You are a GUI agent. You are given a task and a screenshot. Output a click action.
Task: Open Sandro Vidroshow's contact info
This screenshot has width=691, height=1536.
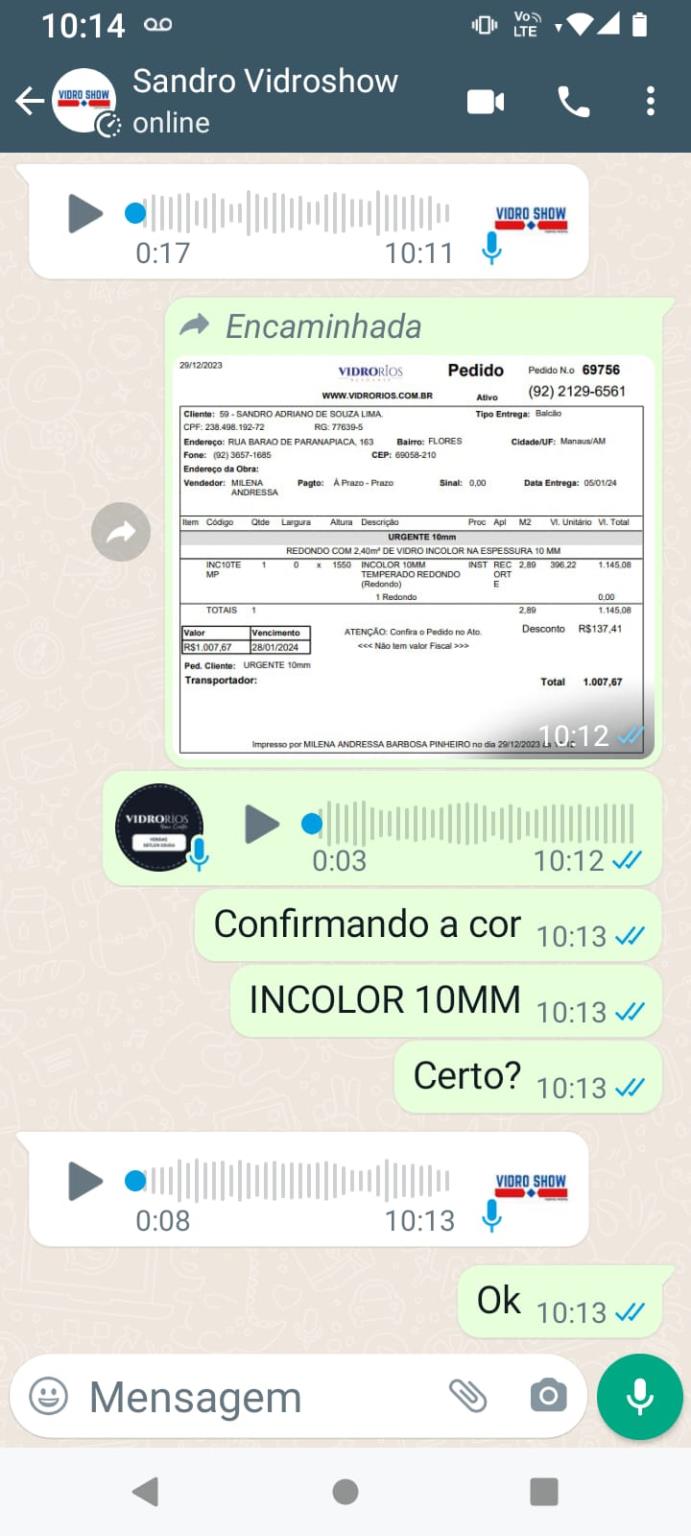[x=265, y=101]
